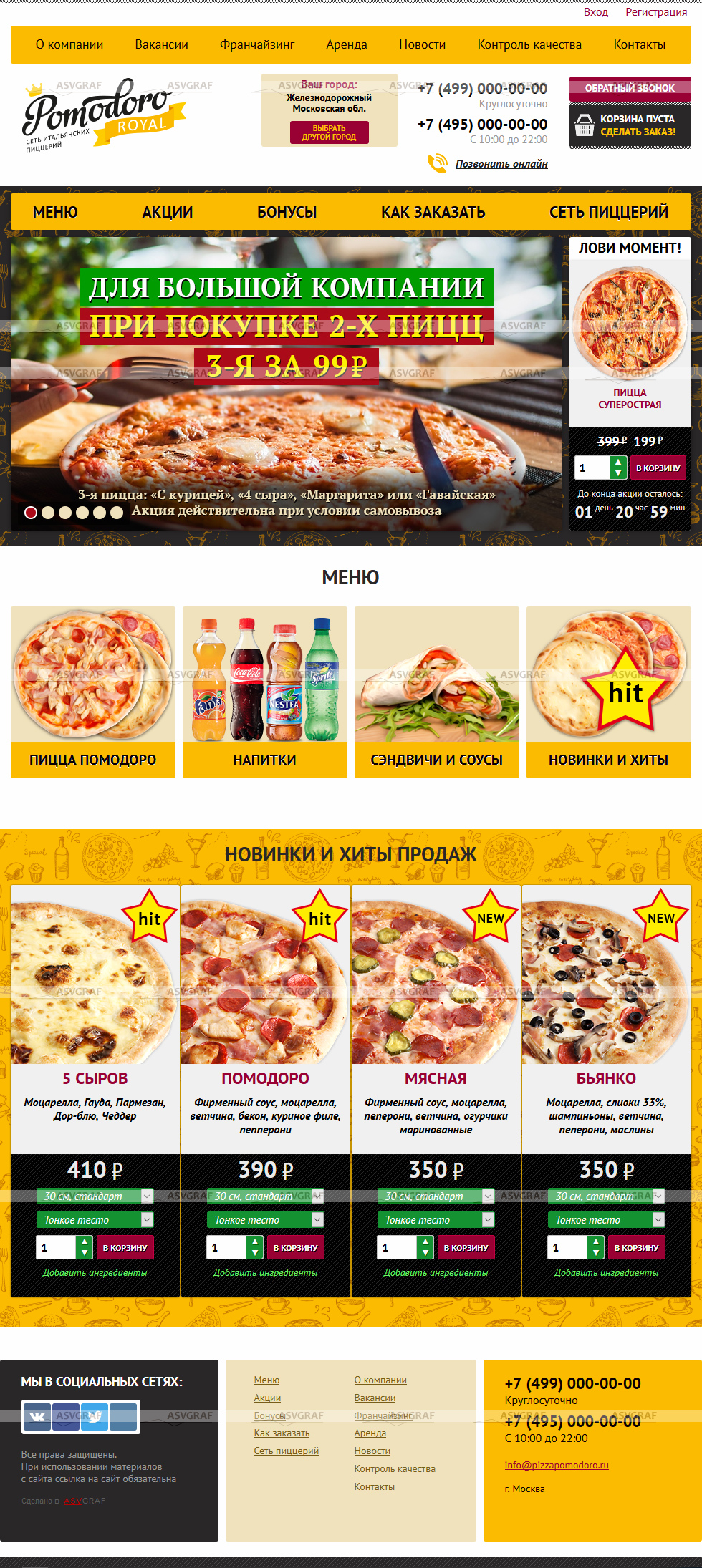This screenshot has width=702, height=1568.
Task: Open the Вход login link
Action: 595,12
